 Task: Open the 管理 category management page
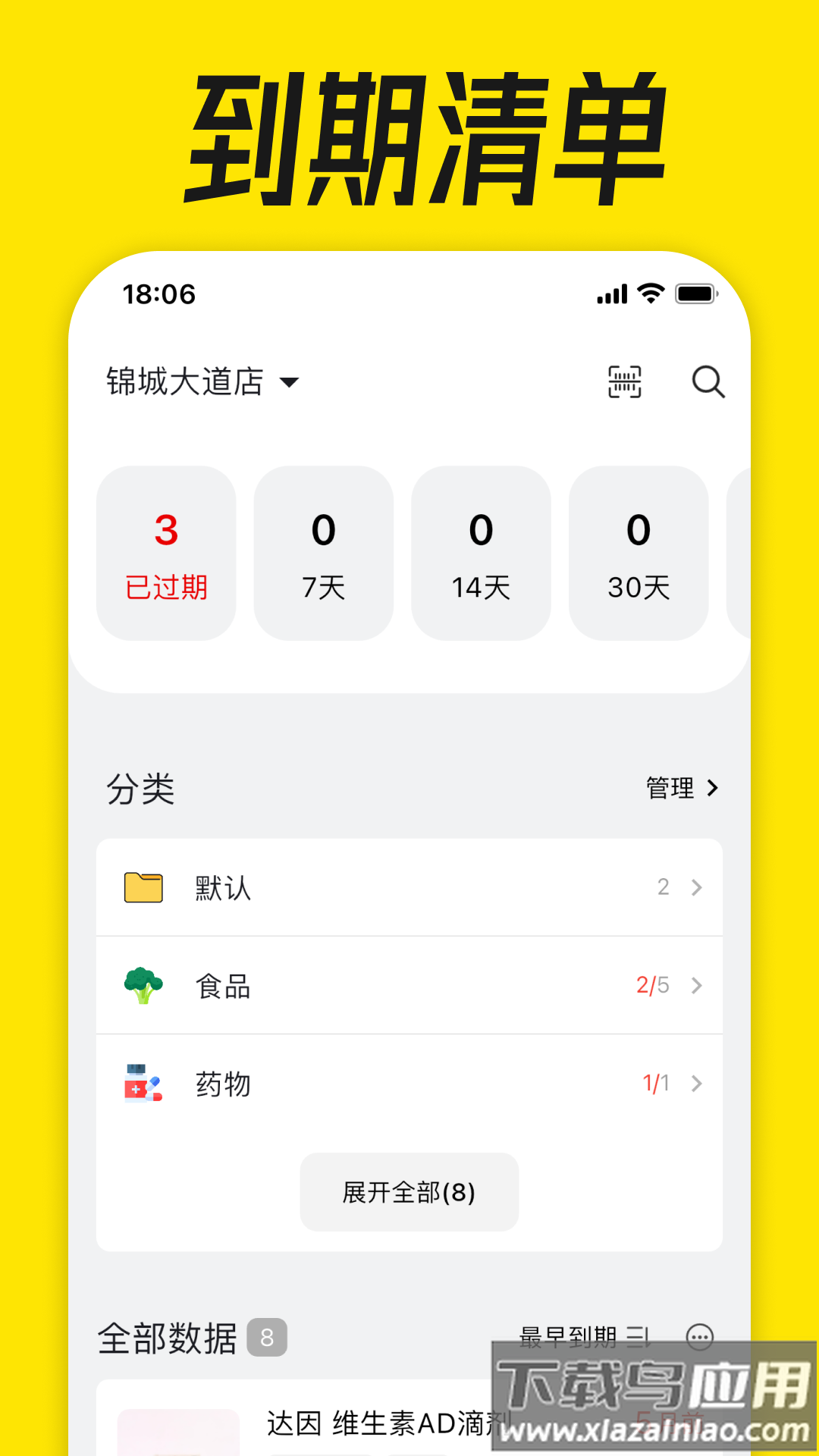[680, 787]
